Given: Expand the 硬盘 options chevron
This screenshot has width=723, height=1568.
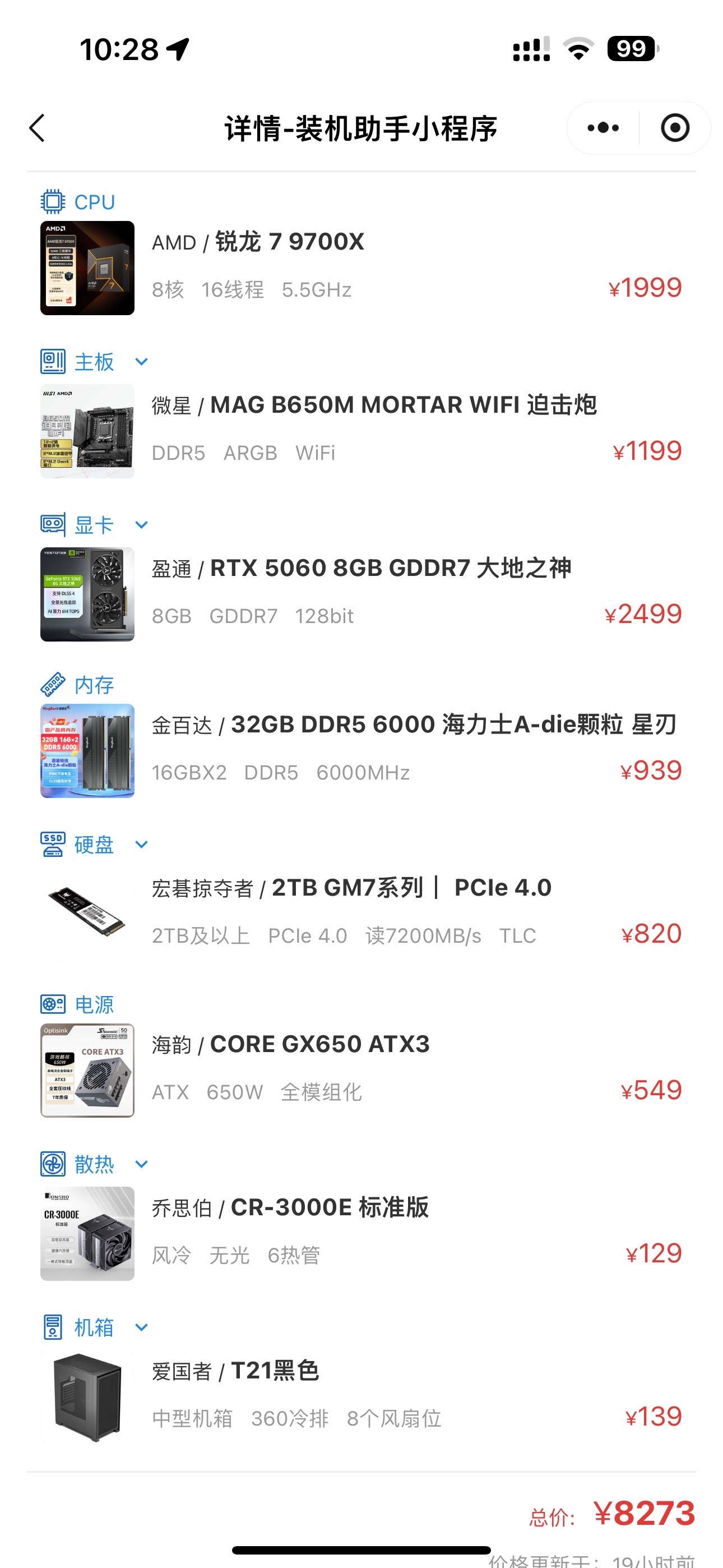Looking at the screenshot, I should (141, 844).
